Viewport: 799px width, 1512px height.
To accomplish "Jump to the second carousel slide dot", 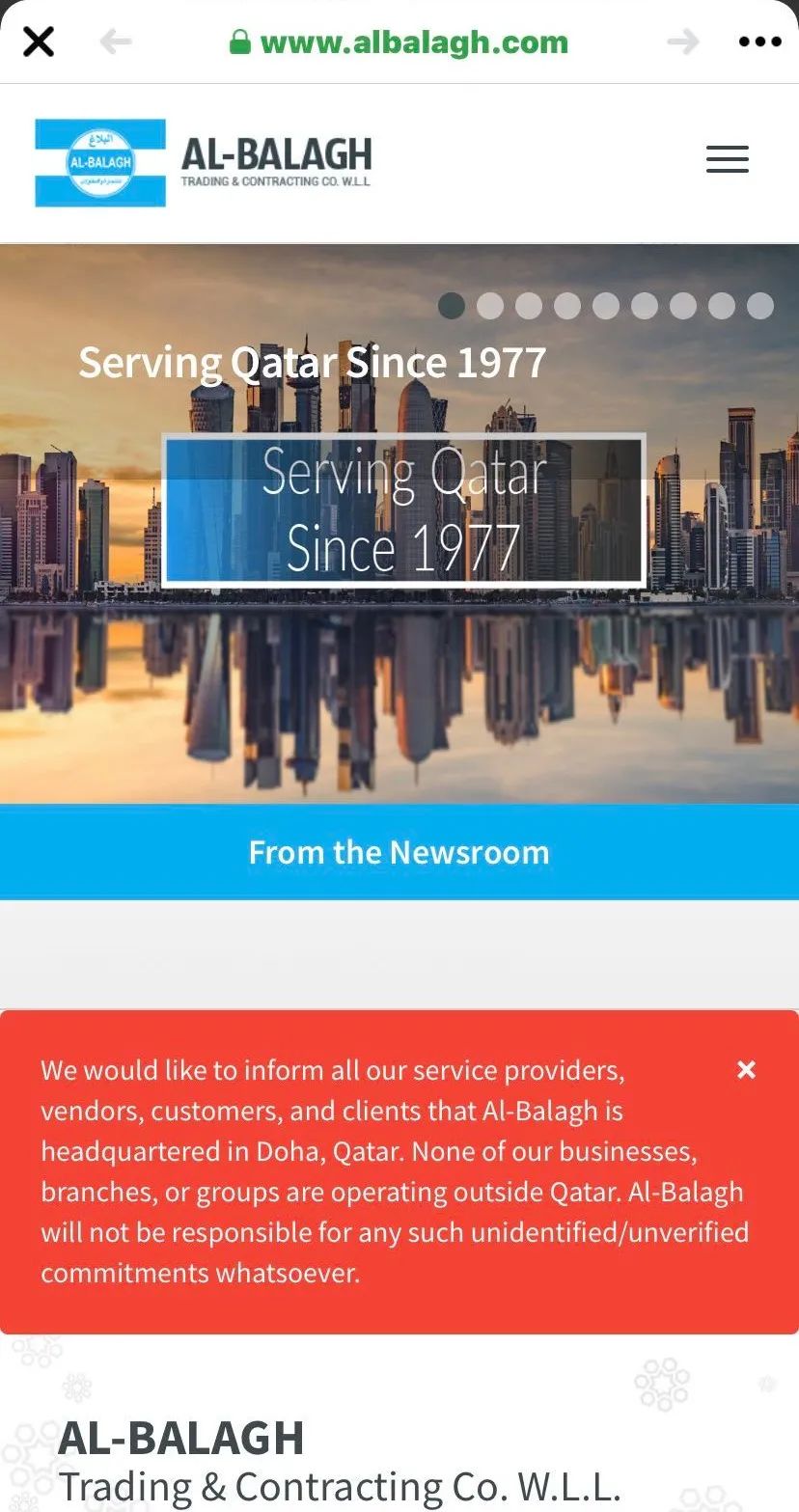I will (x=490, y=306).
